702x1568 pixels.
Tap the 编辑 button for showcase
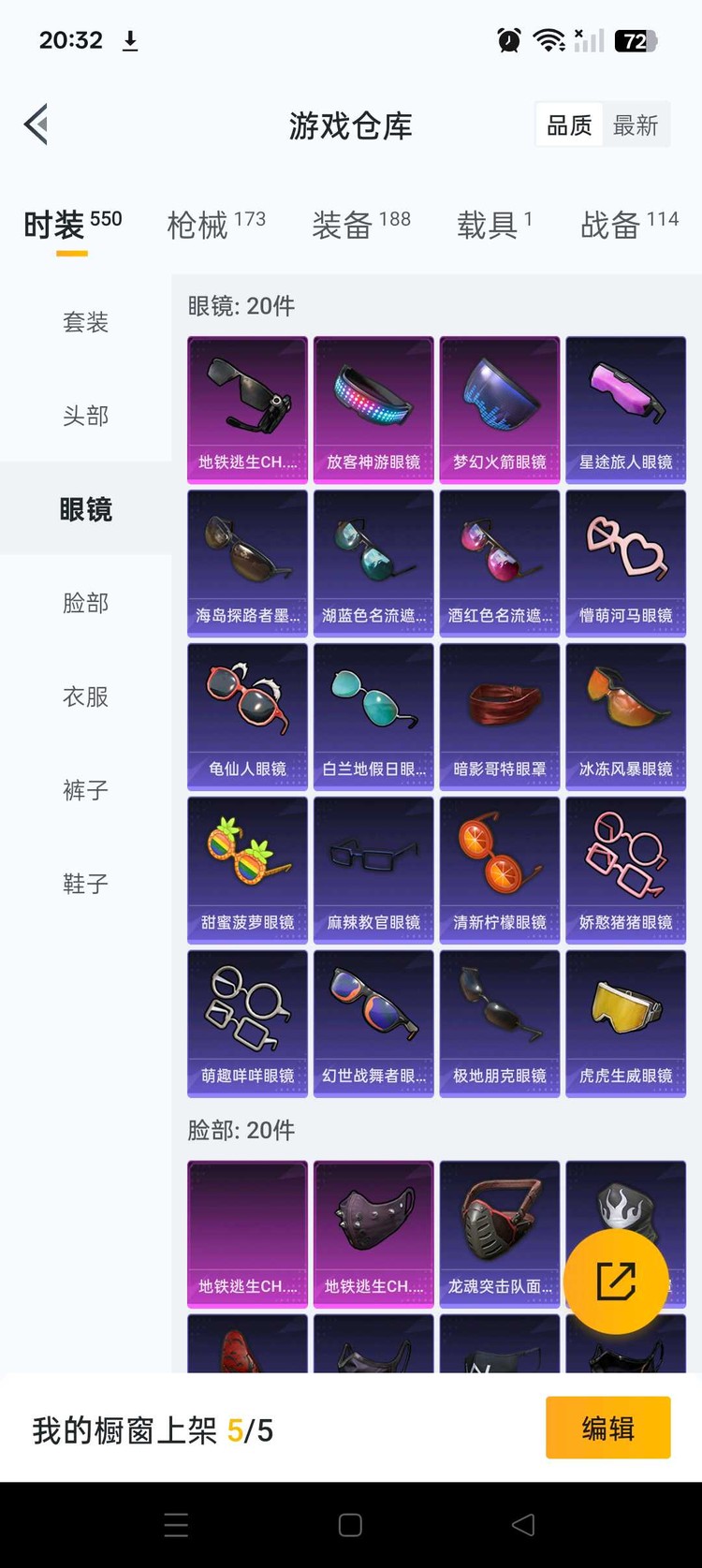coord(607,1428)
